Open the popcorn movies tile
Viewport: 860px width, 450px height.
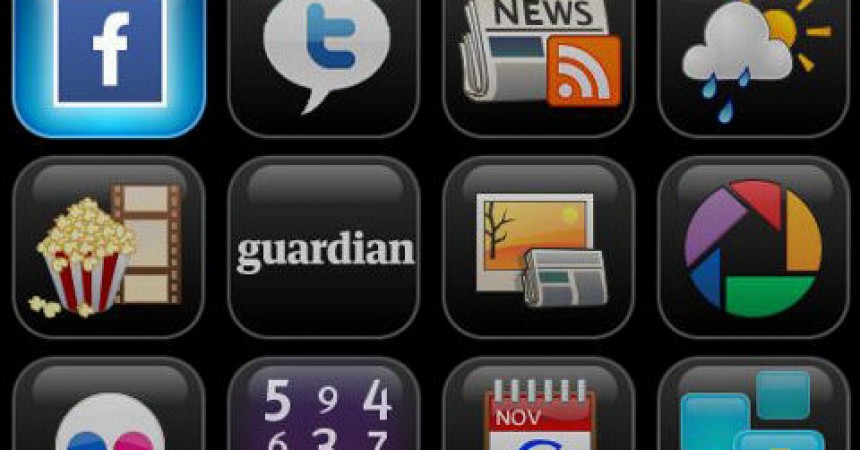109,247
